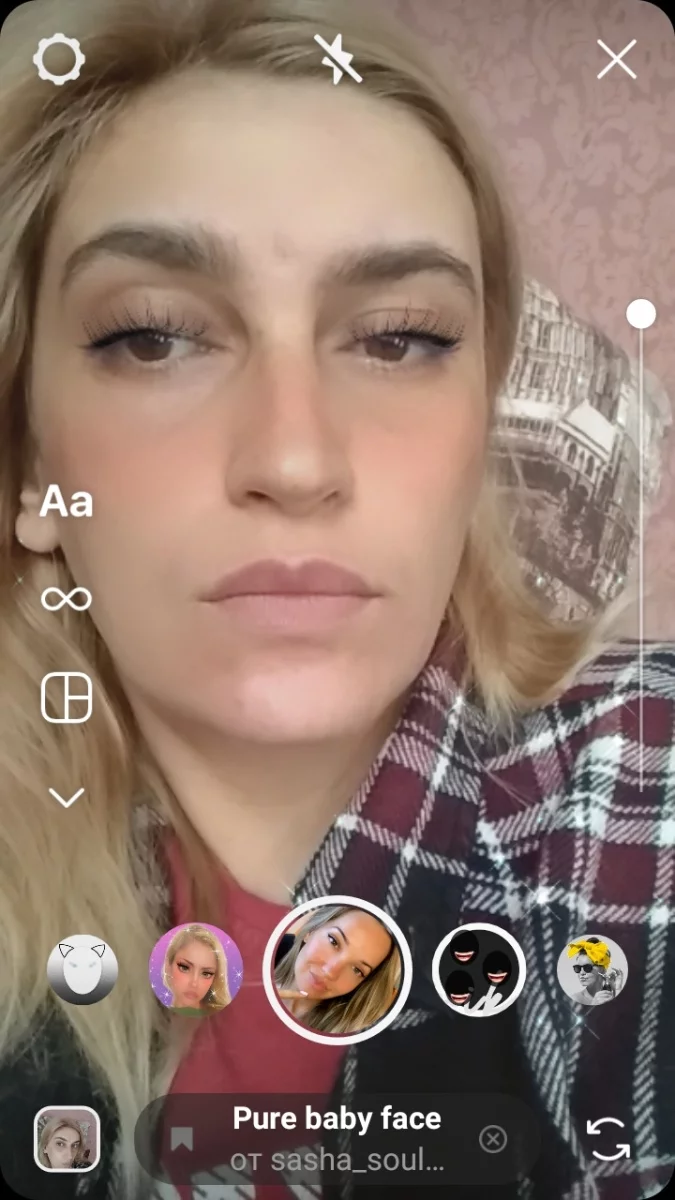The width and height of the screenshot is (675, 1200).
Task: Select the yellow bandana effect
Action: 592,970
